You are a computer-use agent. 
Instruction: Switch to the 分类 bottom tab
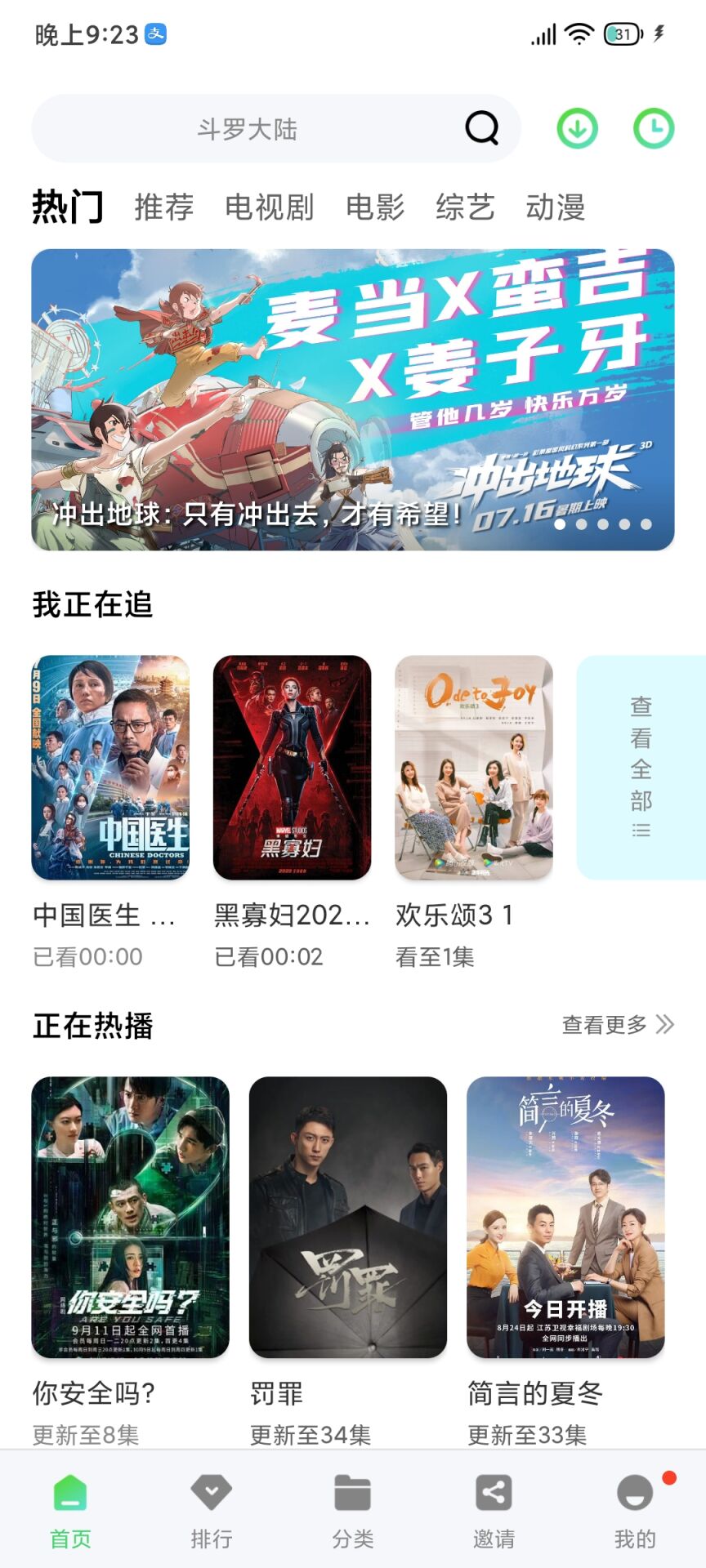tap(353, 1511)
